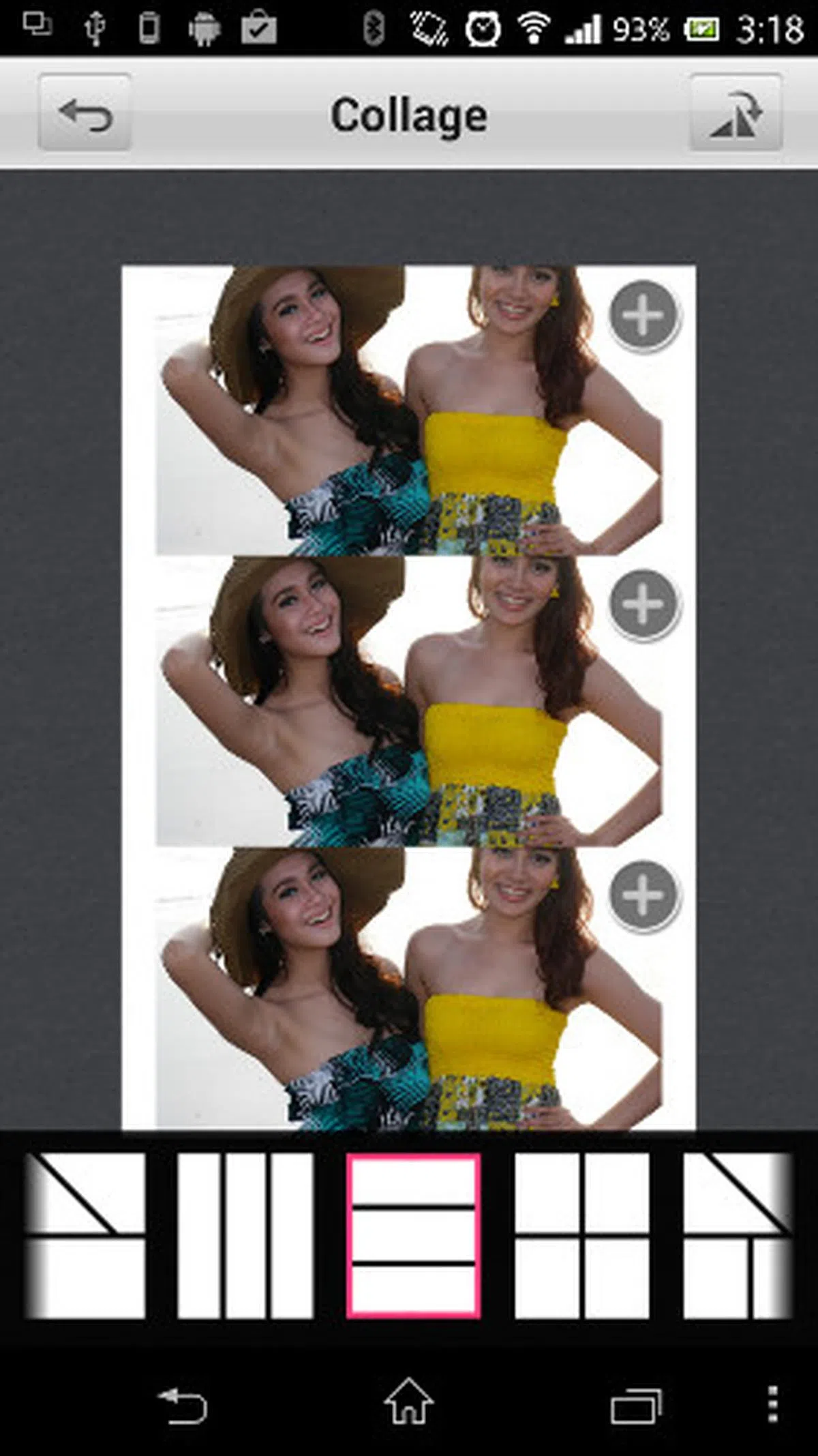Image resolution: width=818 pixels, height=1456 pixels.
Task: Choose the four-square grid layout
Action: point(581,1235)
